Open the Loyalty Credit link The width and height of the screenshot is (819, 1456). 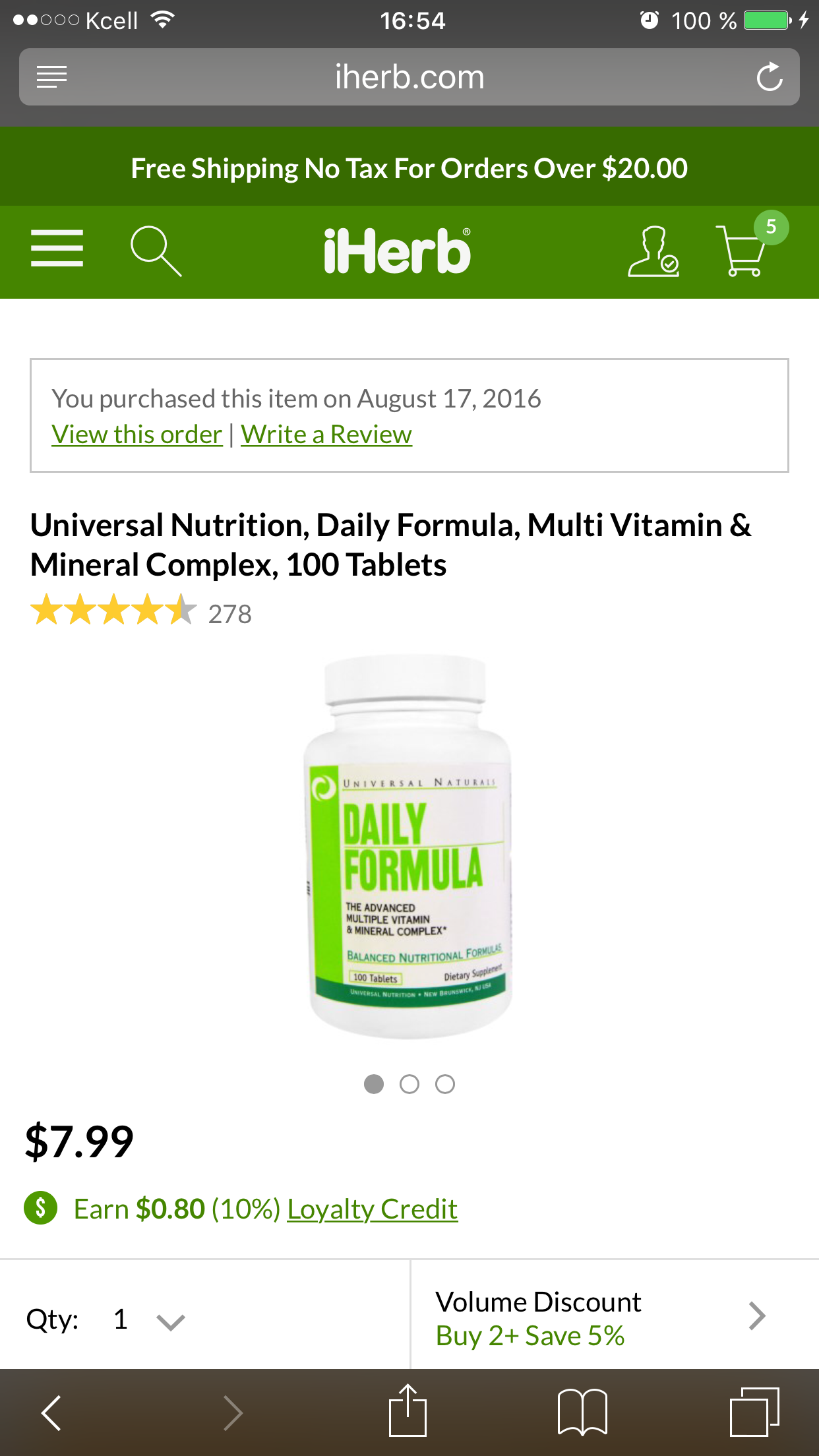click(x=372, y=1209)
